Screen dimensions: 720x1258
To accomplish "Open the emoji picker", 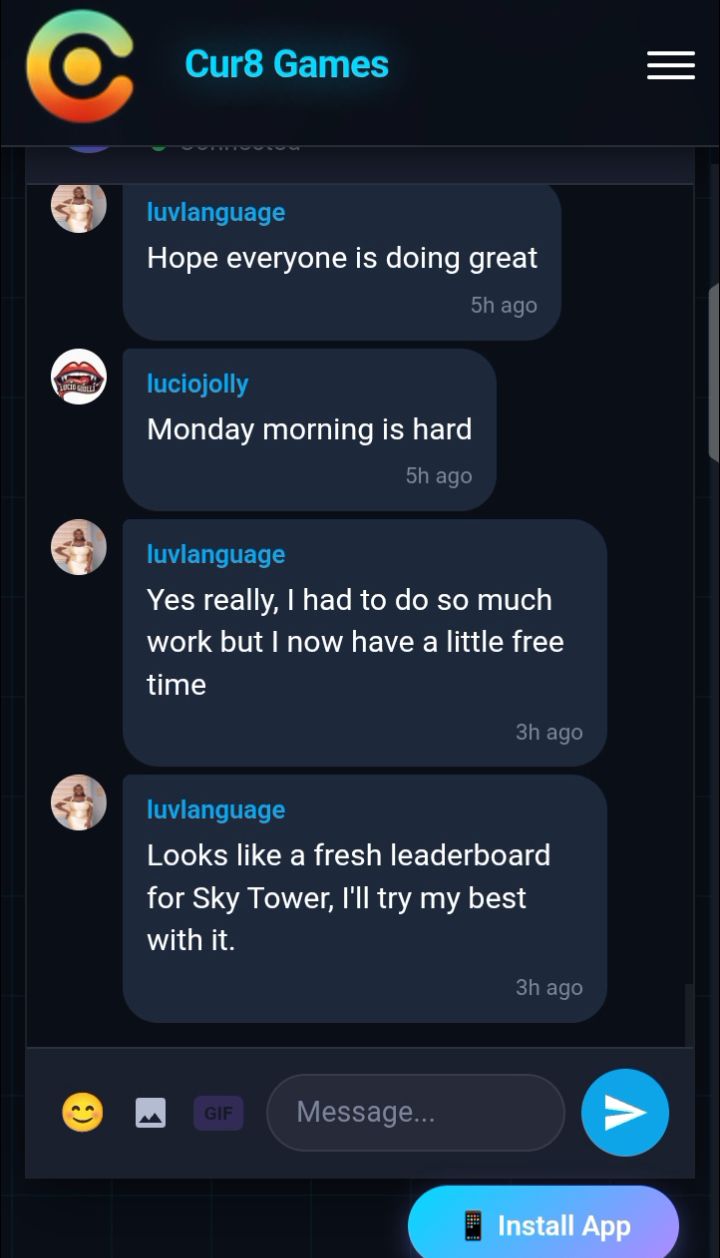I will click(x=82, y=1112).
